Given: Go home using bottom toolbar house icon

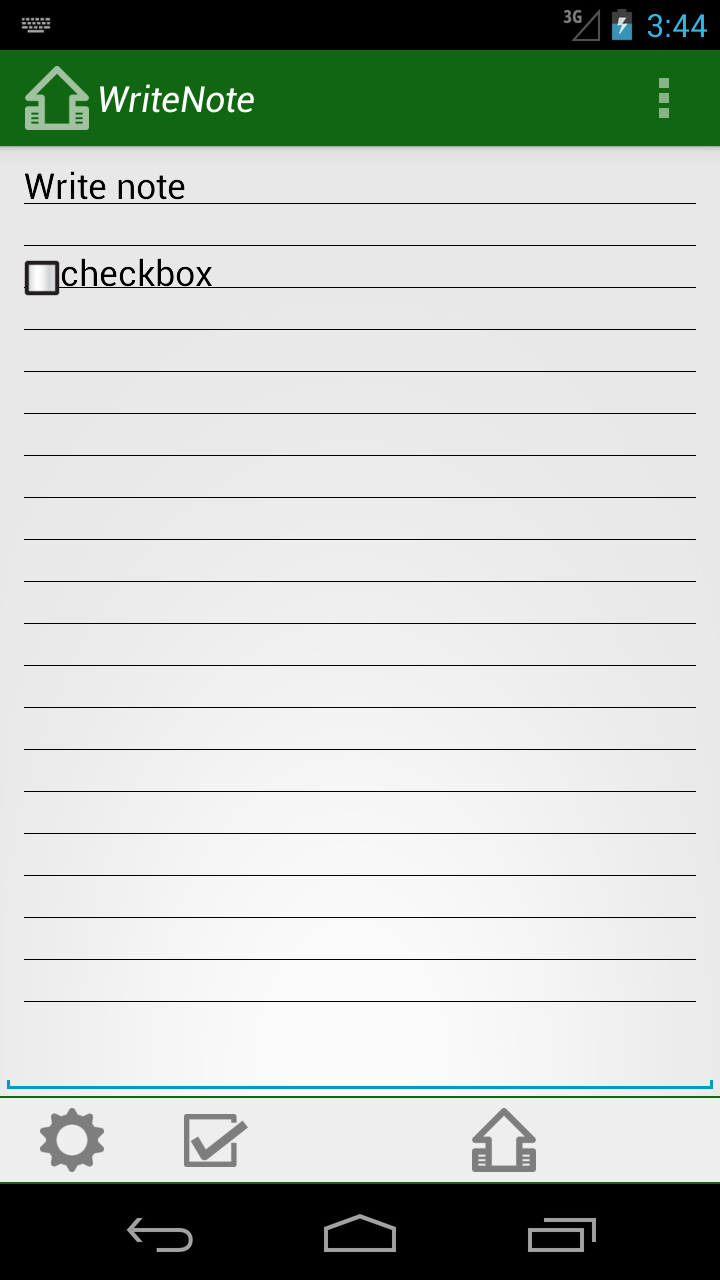Looking at the screenshot, I should 504,1140.
